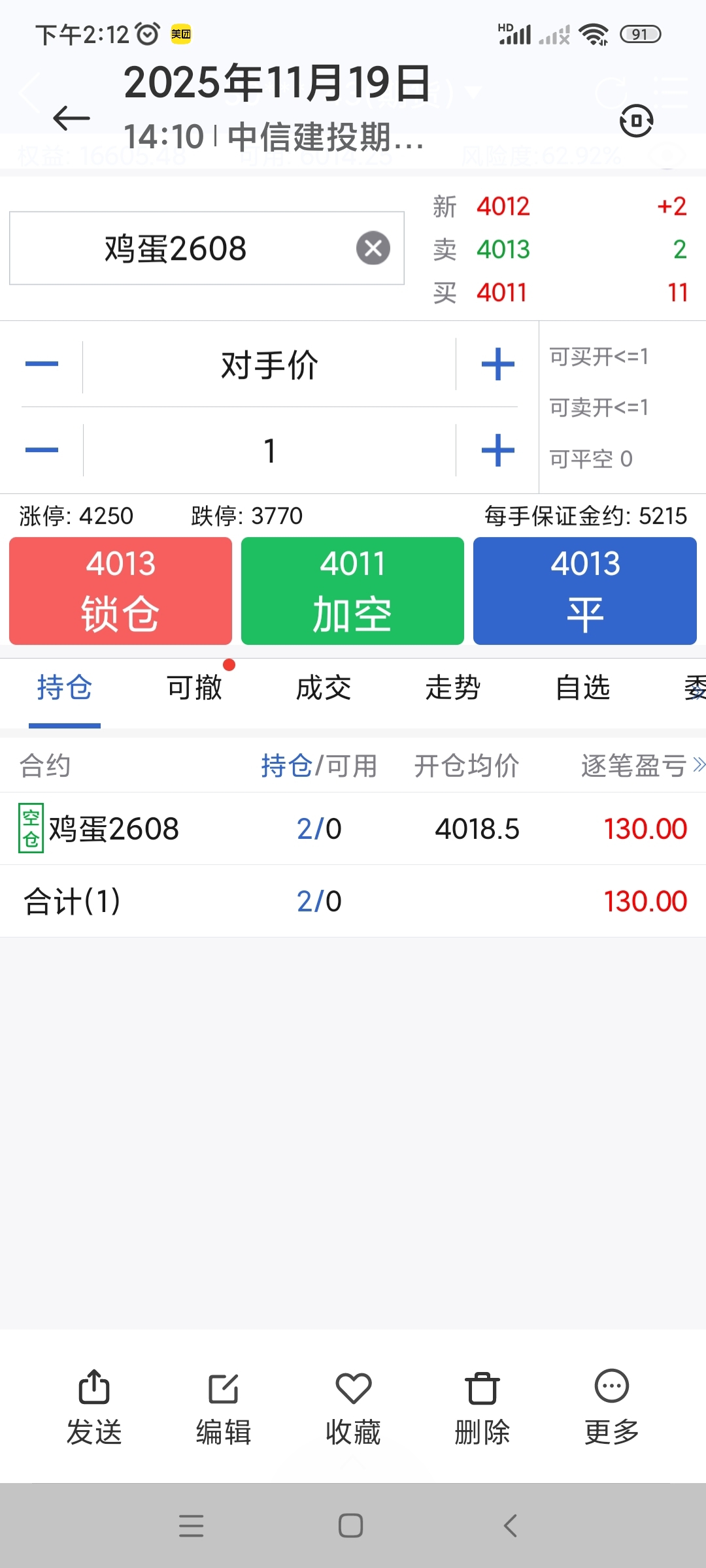706x1568 pixels.
Task: Tap the trash delete (删除) icon
Action: coord(481,1385)
